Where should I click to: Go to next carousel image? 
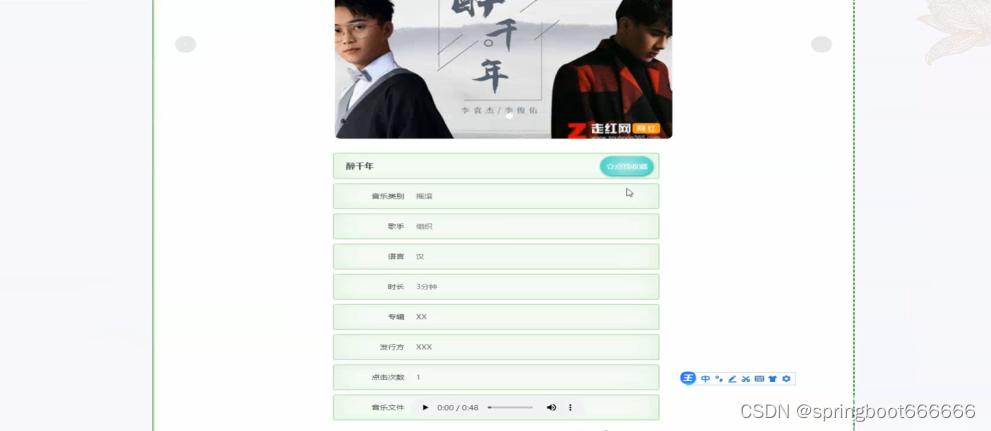(x=821, y=44)
